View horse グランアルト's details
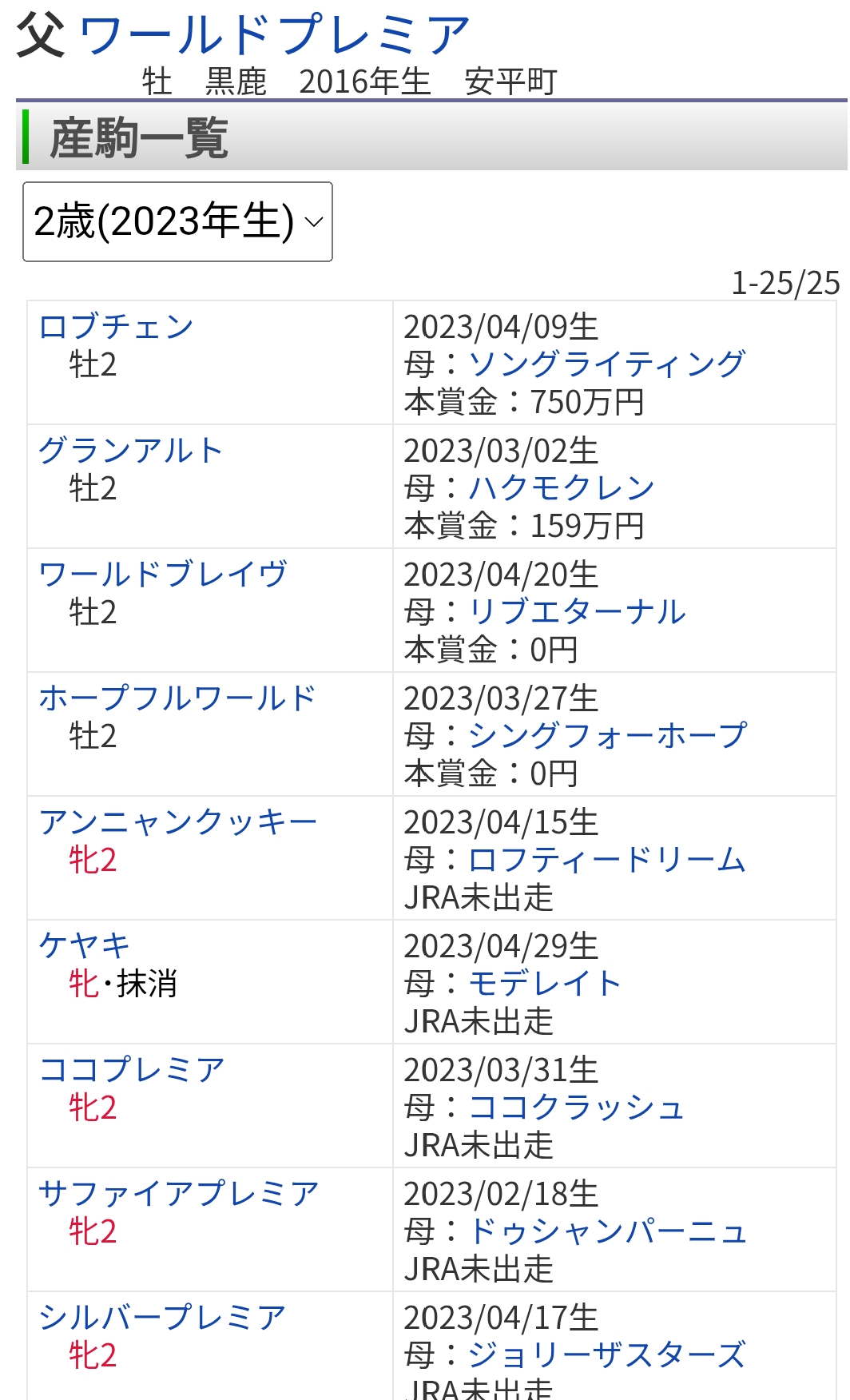The height and width of the screenshot is (1400, 850). click(x=130, y=451)
